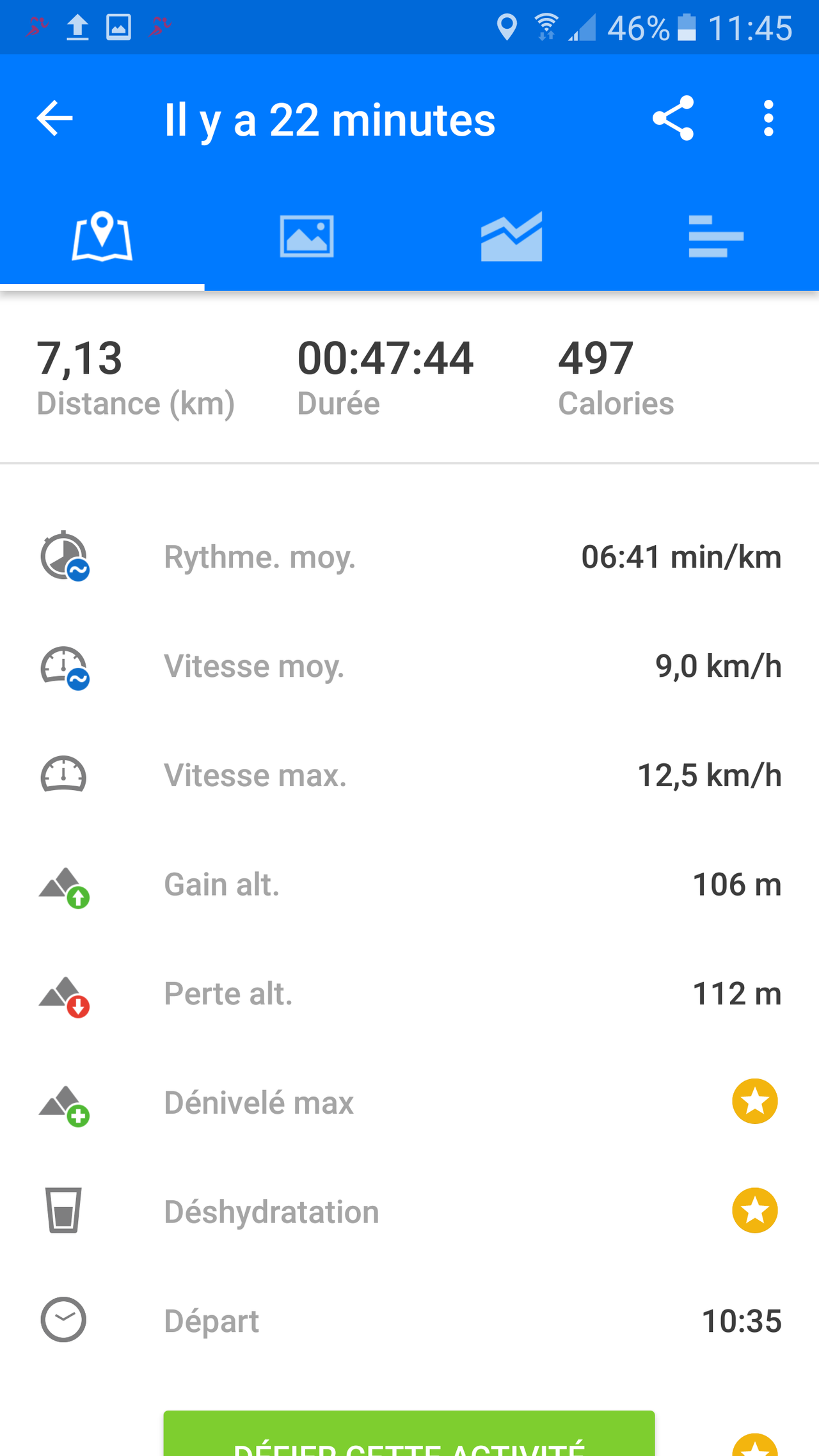Viewport: 819px width, 1456px height.
Task: Open the three-dot overflow menu
Action: pos(768,119)
